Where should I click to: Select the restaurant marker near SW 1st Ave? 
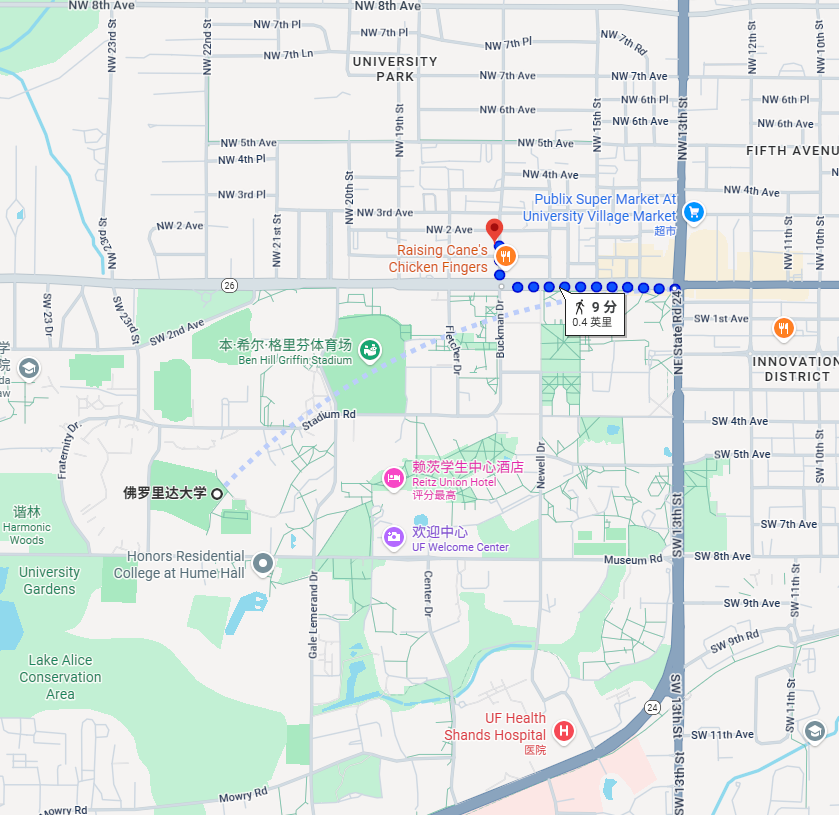[783, 327]
